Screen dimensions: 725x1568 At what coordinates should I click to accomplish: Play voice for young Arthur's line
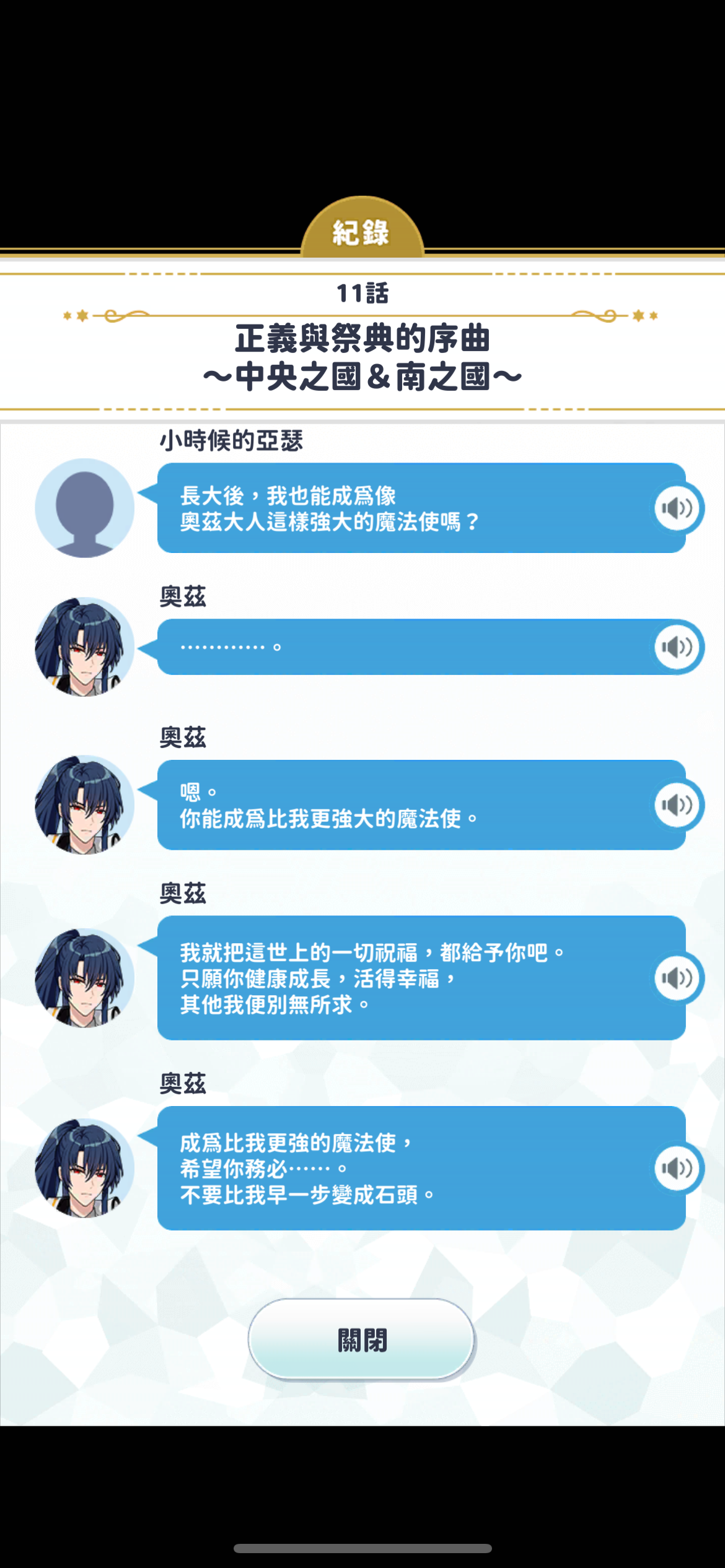(677, 508)
